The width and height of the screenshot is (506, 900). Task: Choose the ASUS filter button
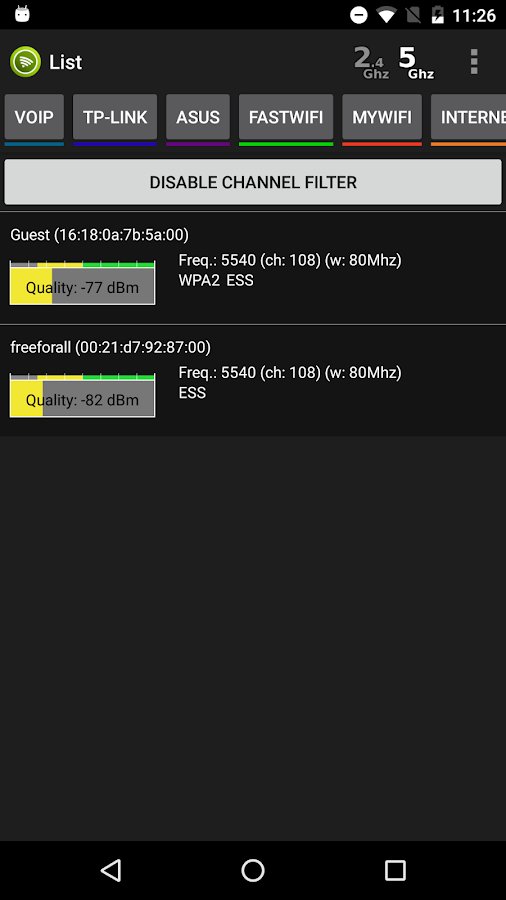198,117
